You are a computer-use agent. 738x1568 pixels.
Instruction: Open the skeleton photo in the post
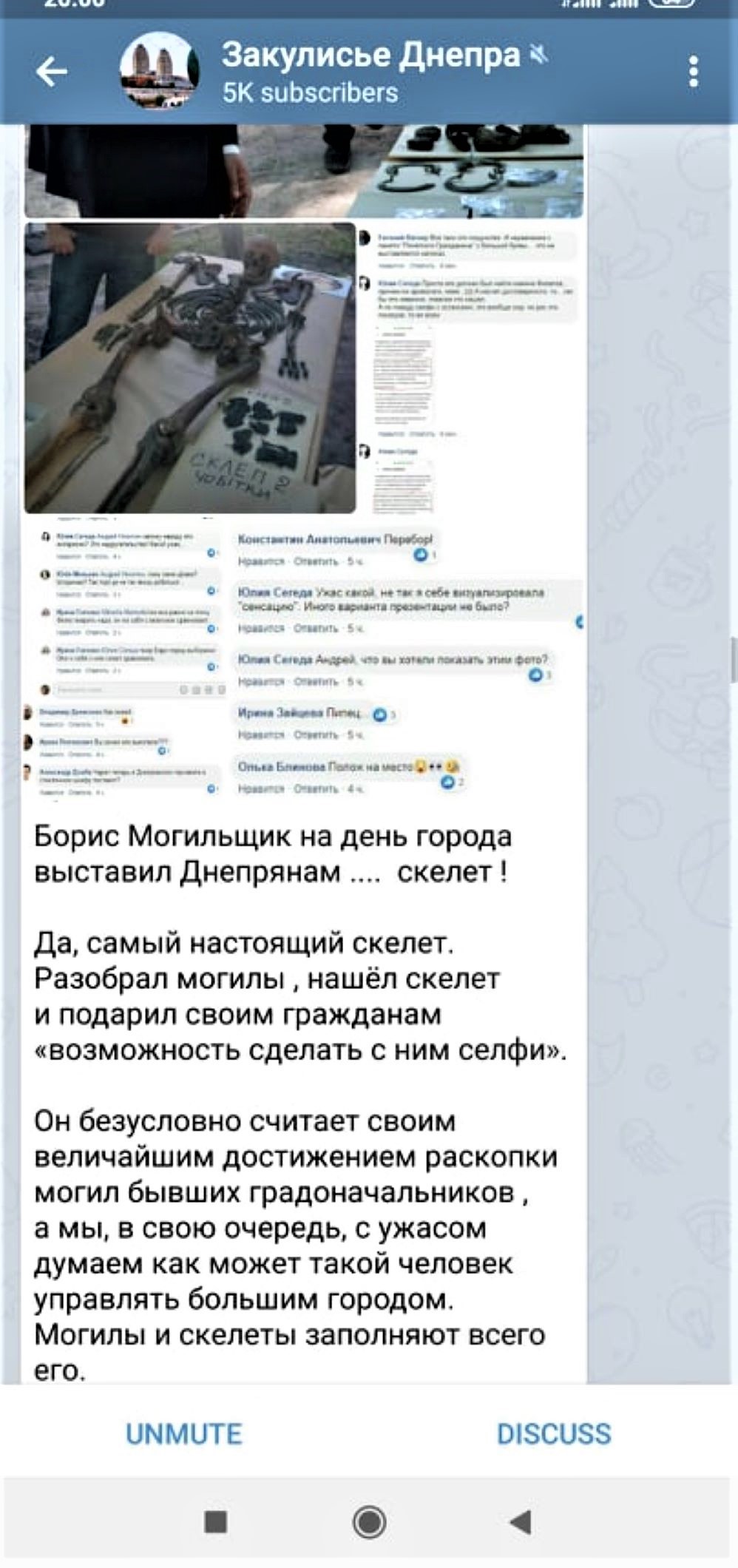click(x=190, y=368)
